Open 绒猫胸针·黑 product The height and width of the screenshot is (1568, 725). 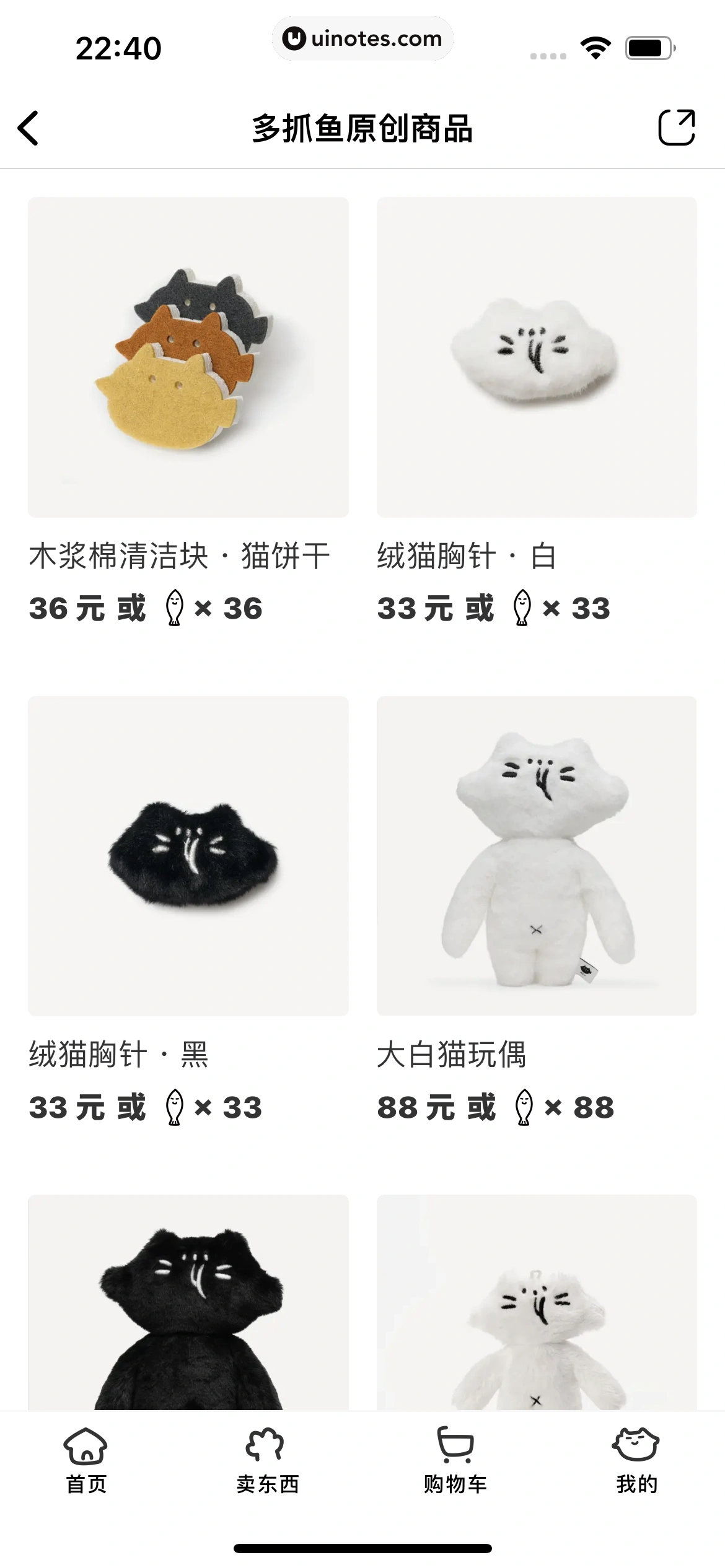click(188, 856)
